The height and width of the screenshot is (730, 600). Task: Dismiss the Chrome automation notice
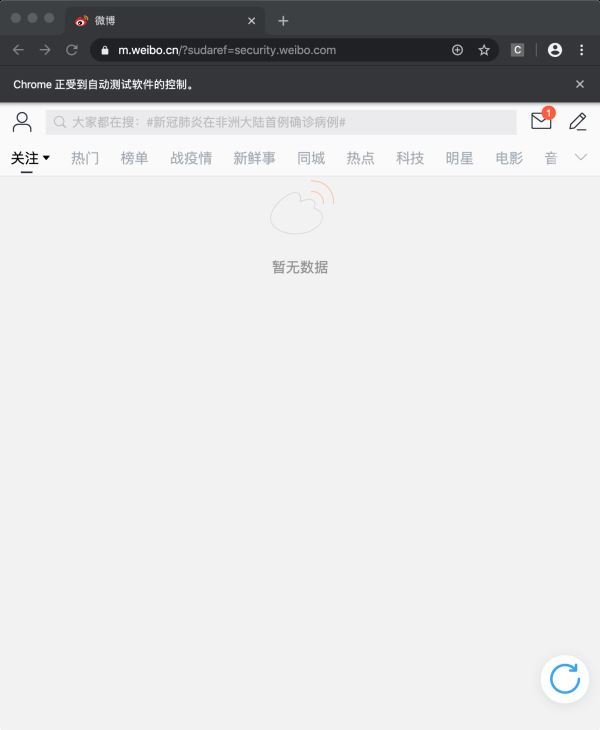pos(580,85)
